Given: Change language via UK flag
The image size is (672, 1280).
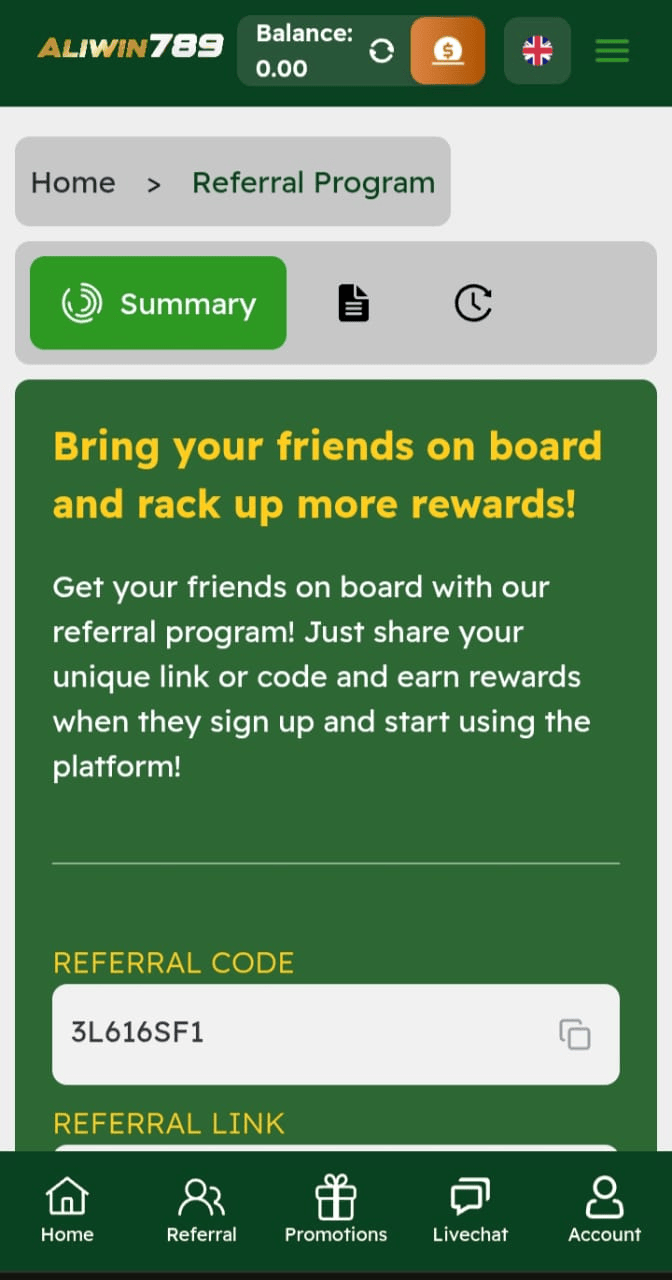Looking at the screenshot, I should (537, 50).
